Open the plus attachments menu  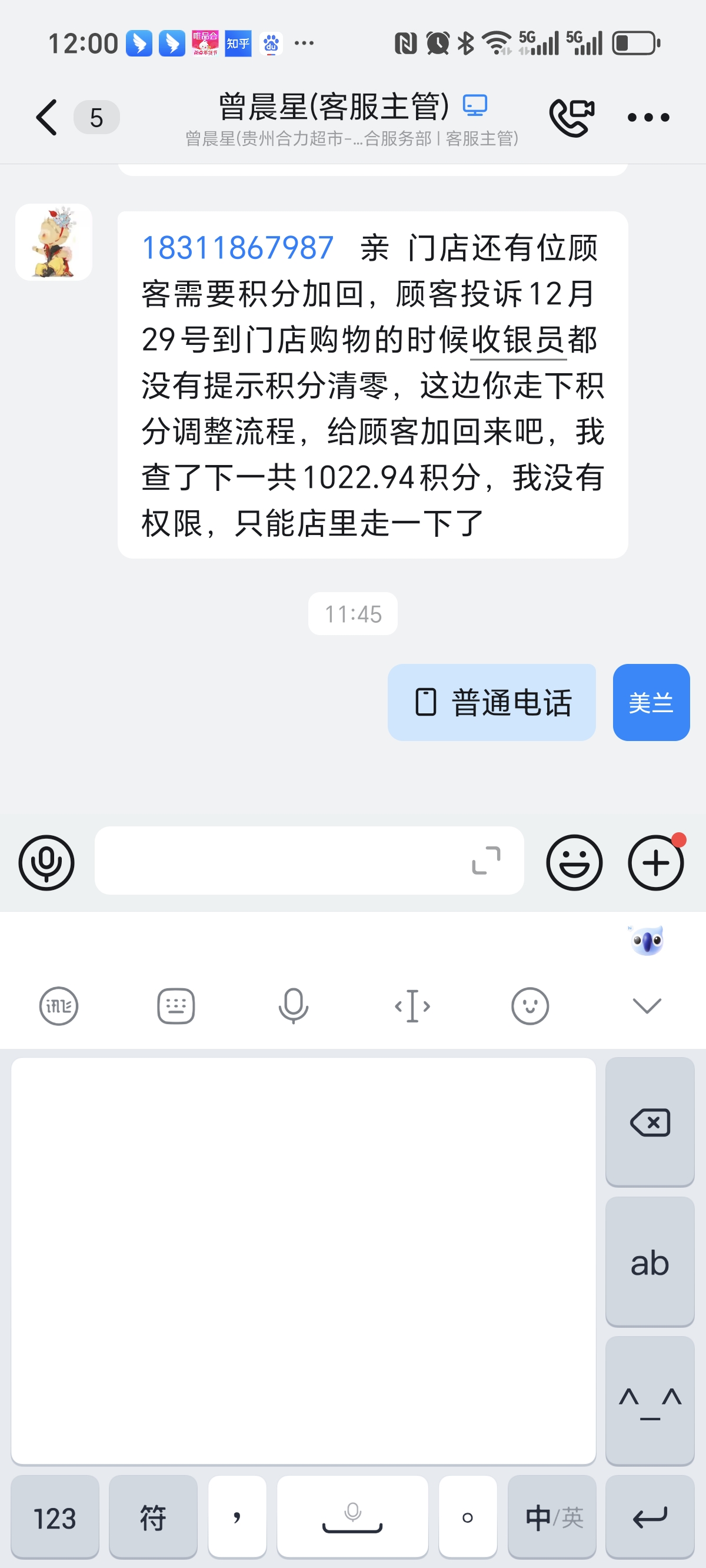[655, 862]
